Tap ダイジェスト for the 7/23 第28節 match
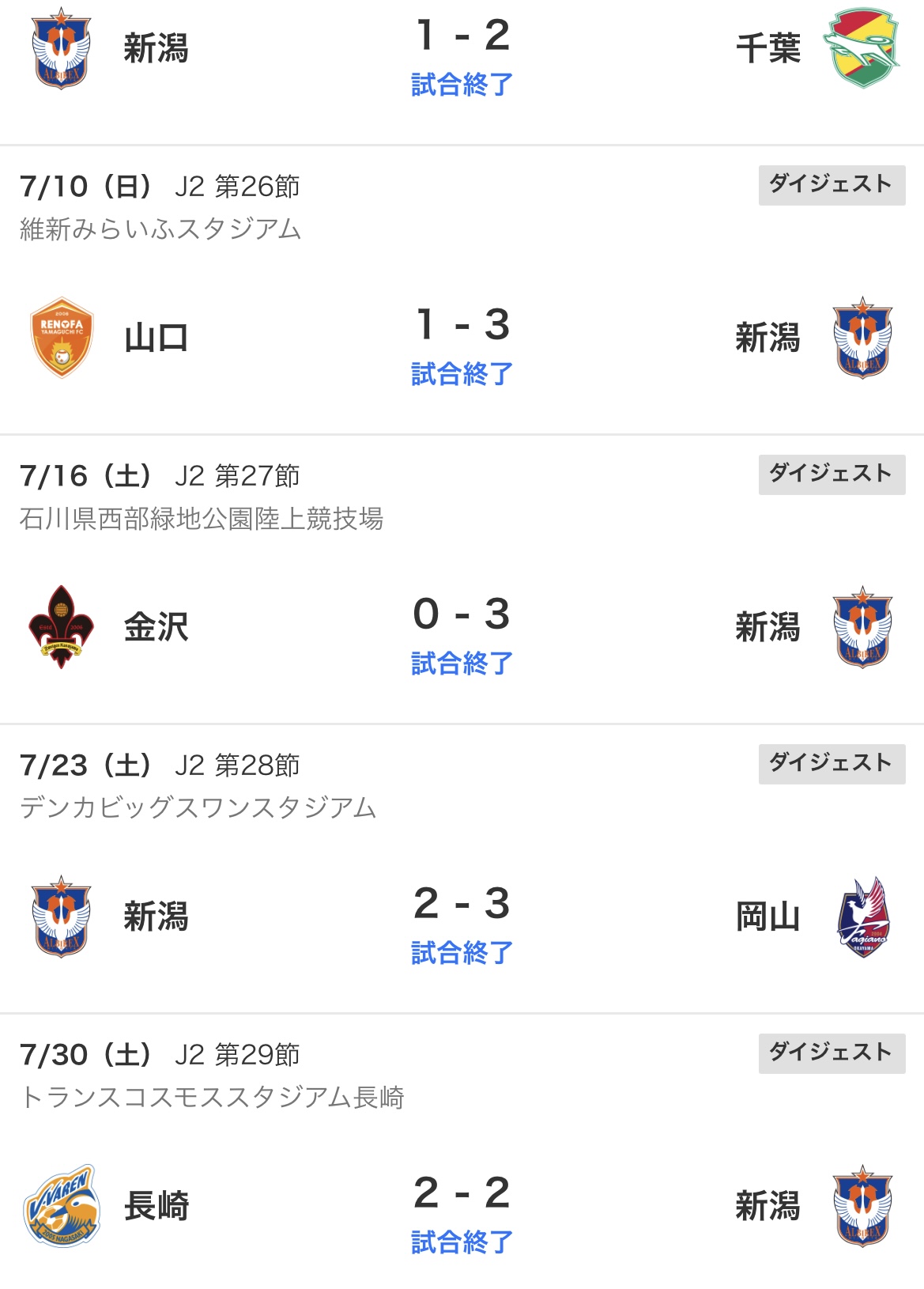Screen dimensions: 924x1289 832,764
